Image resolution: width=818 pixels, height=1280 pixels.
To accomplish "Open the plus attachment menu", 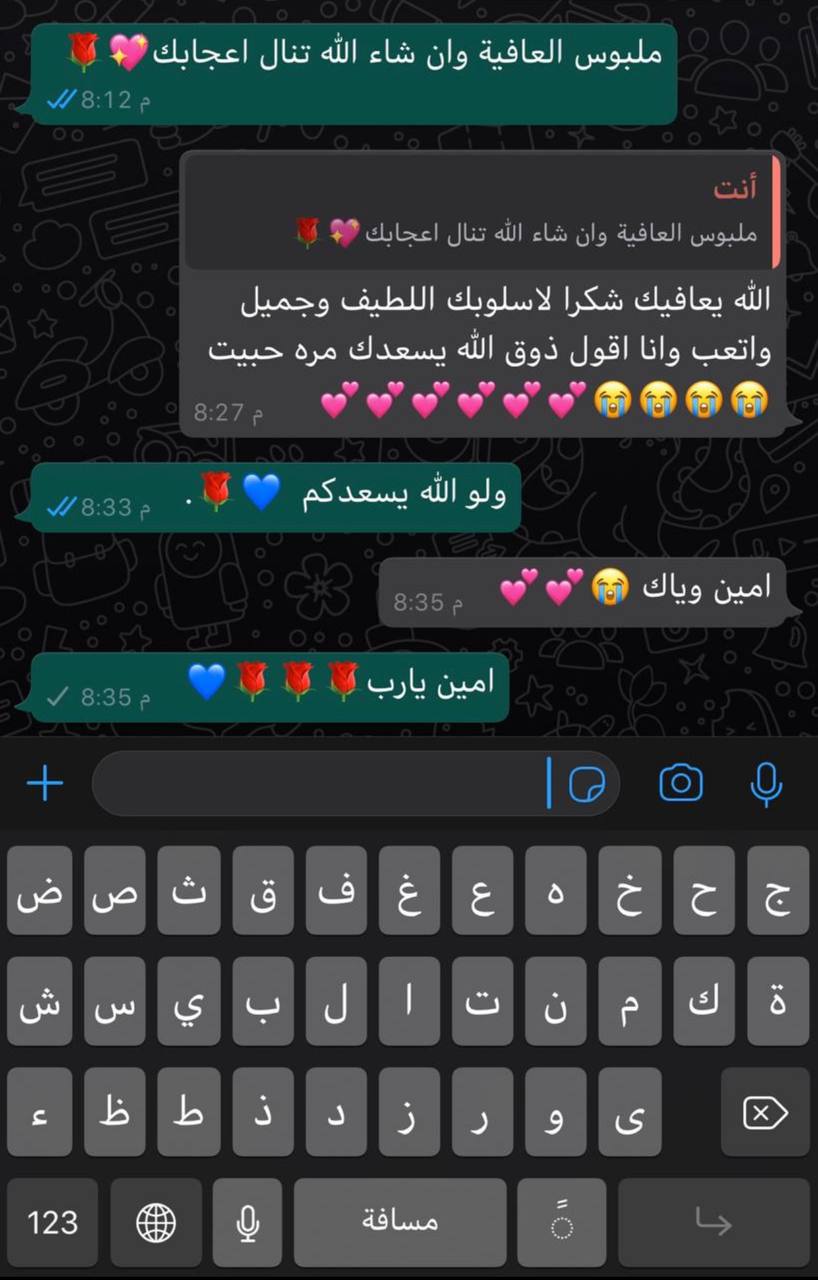I will [x=45, y=784].
